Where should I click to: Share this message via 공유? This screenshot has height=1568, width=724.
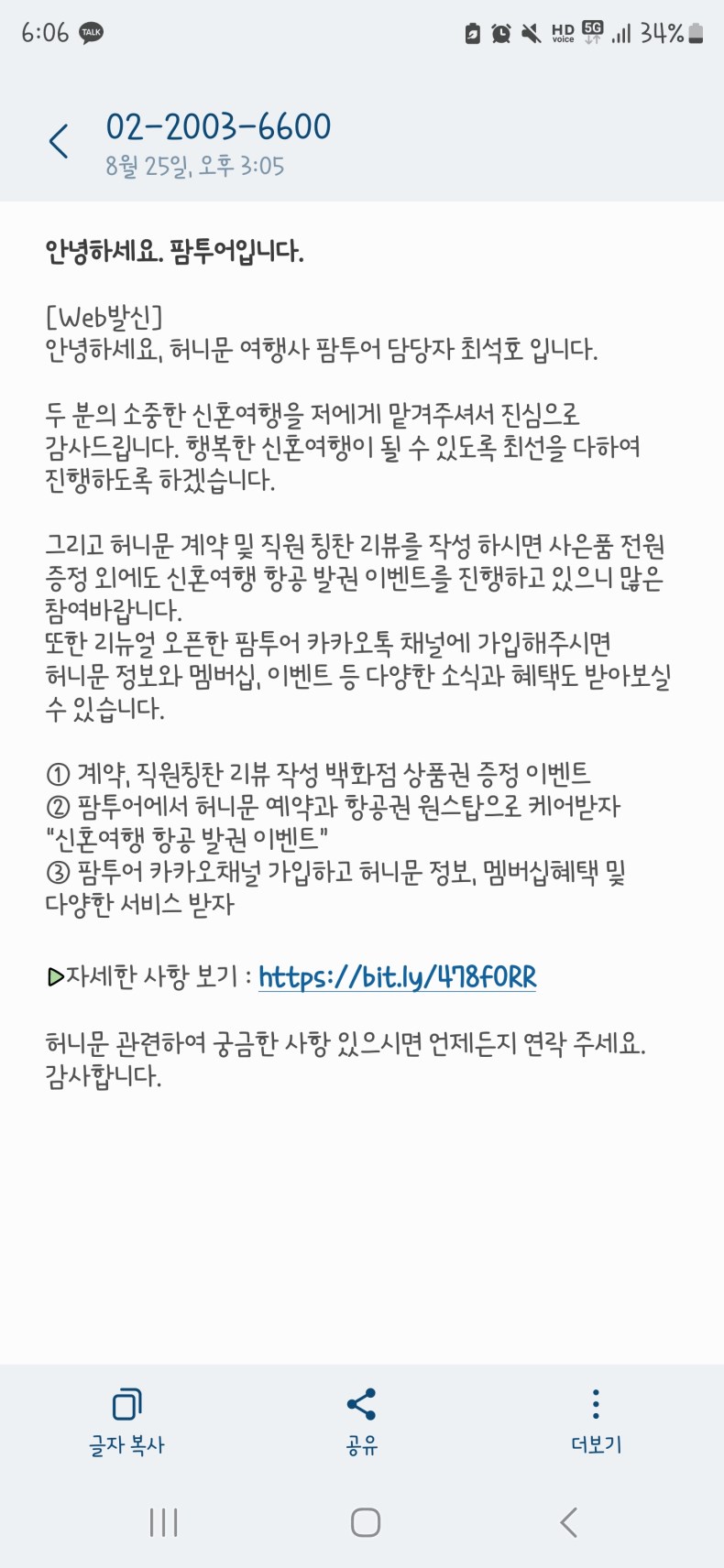(362, 1419)
